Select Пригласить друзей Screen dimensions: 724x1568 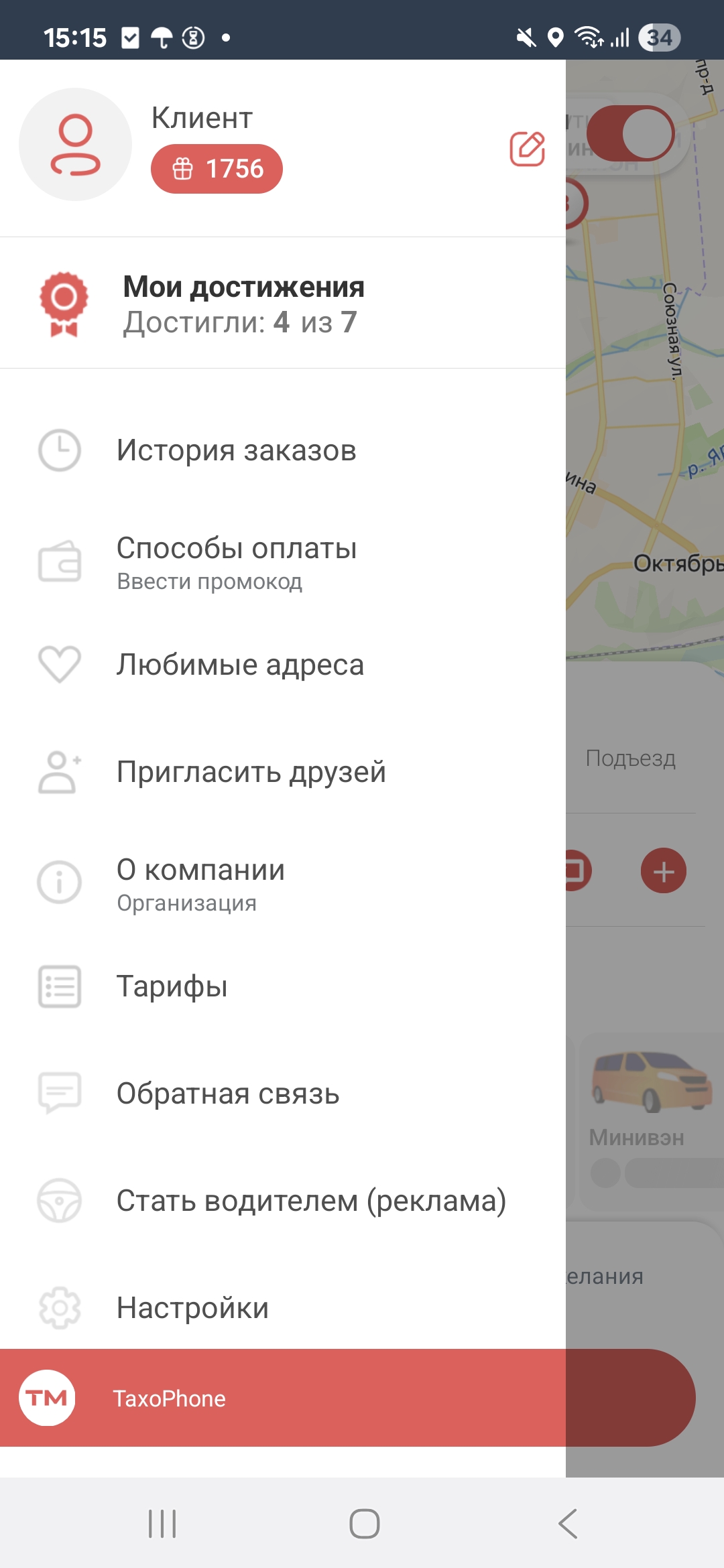(x=251, y=772)
